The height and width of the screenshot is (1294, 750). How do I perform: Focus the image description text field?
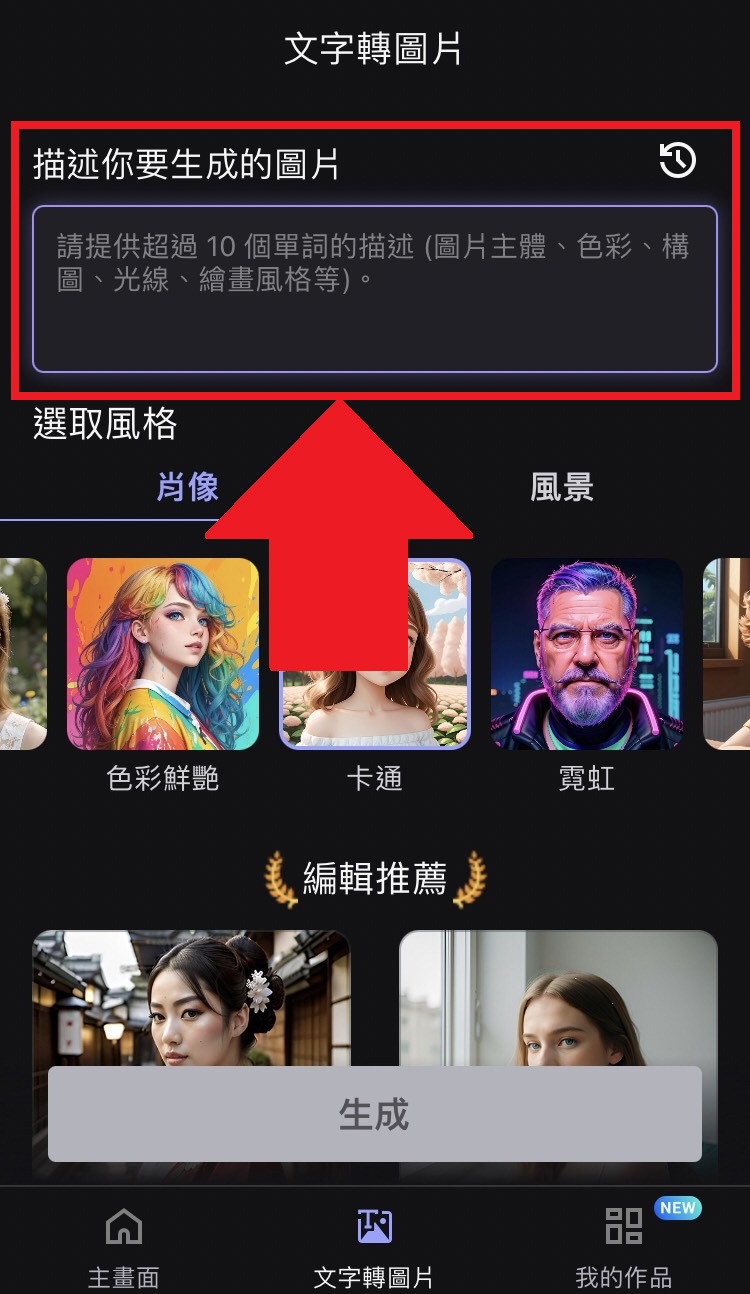click(374, 289)
